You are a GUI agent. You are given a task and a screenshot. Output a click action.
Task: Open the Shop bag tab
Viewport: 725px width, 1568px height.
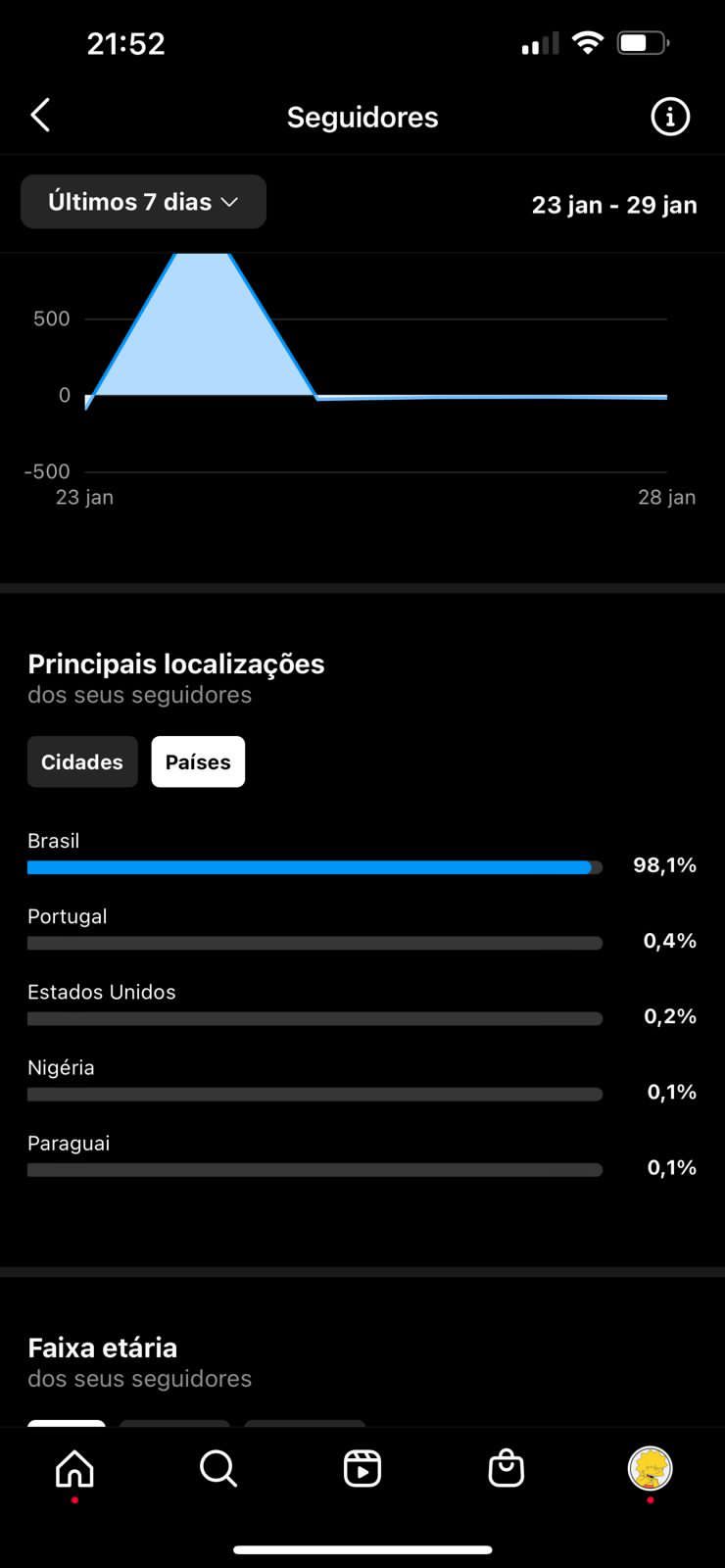pos(507,1469)
